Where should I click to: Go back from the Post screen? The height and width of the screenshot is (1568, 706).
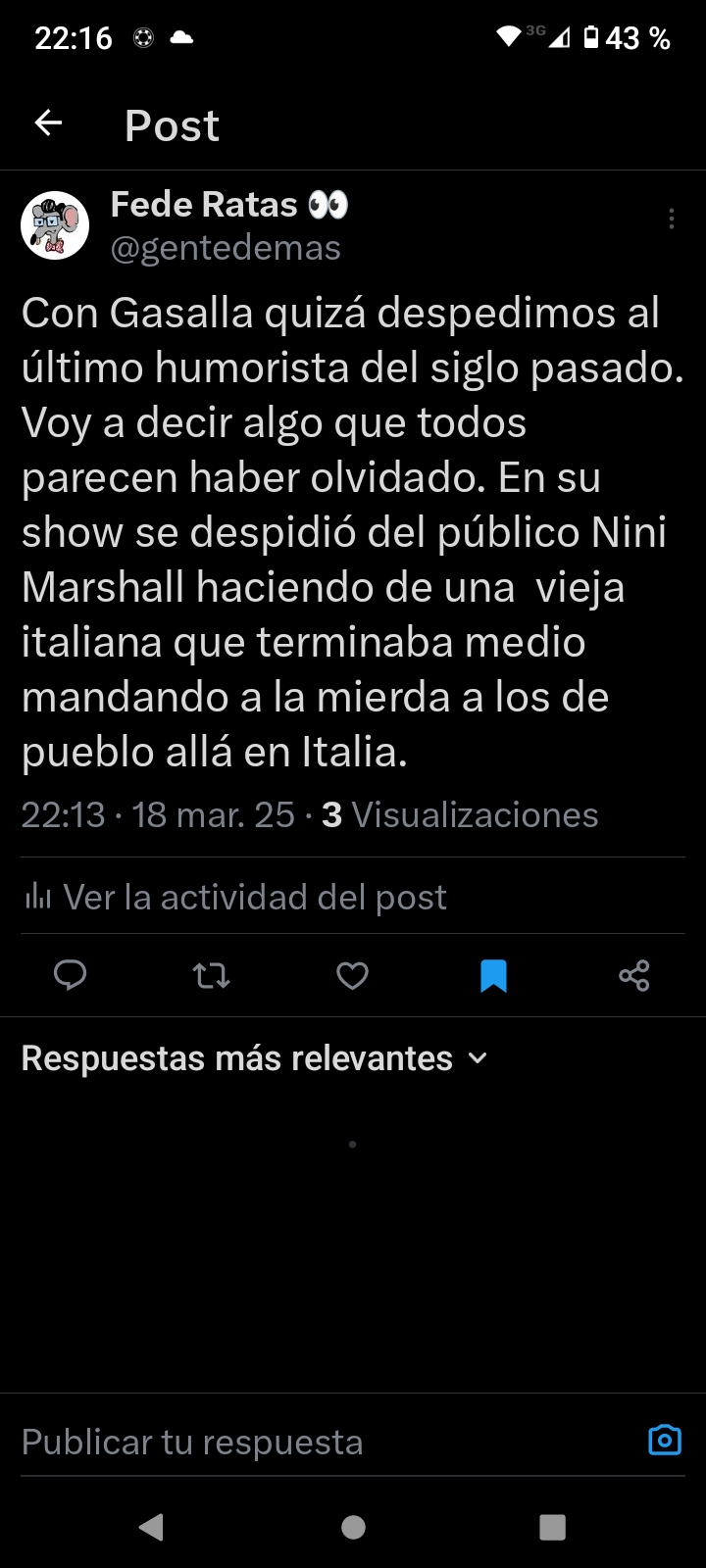tap(48, 123)
